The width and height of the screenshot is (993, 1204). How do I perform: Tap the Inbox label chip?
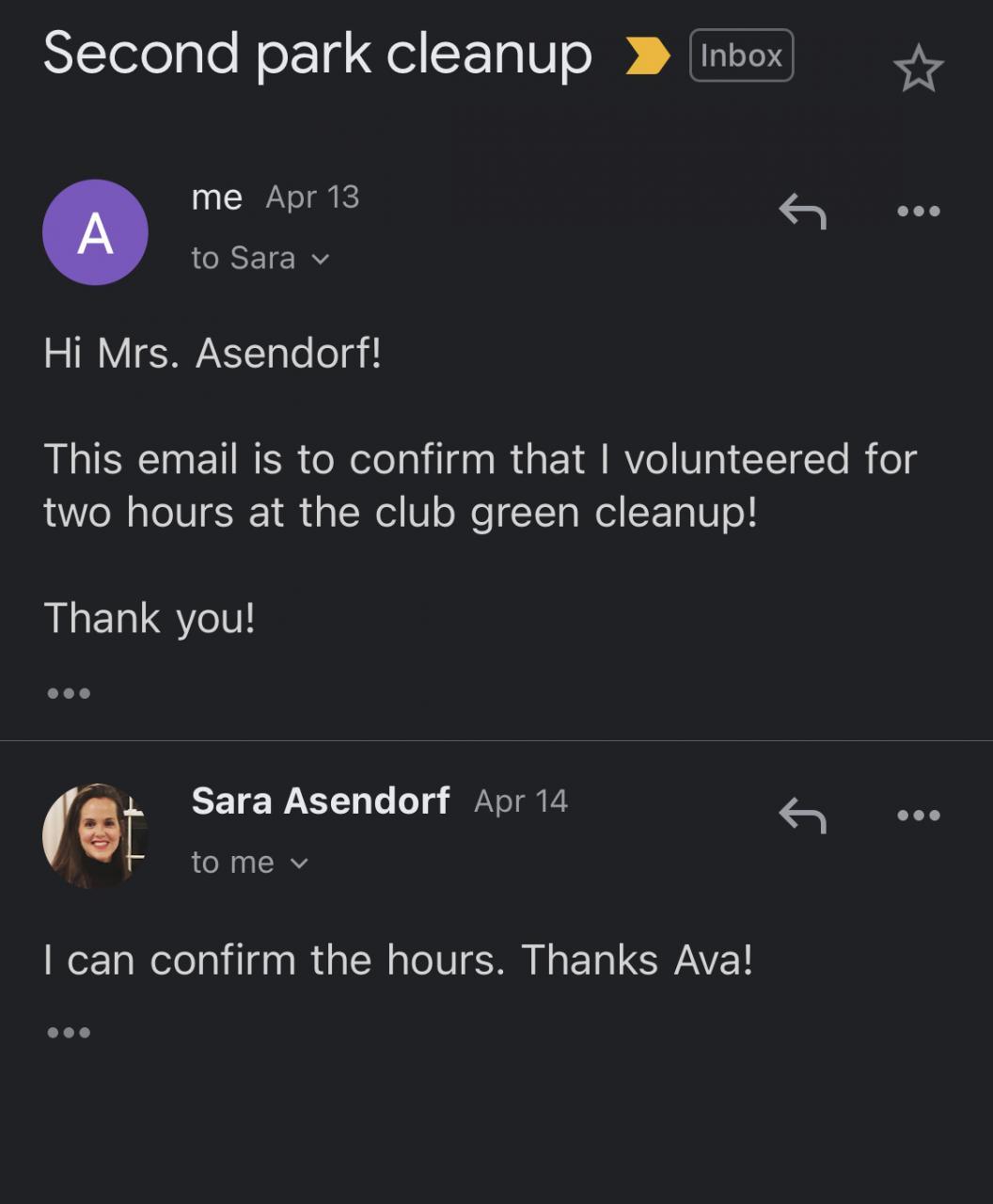pos(741,55)
